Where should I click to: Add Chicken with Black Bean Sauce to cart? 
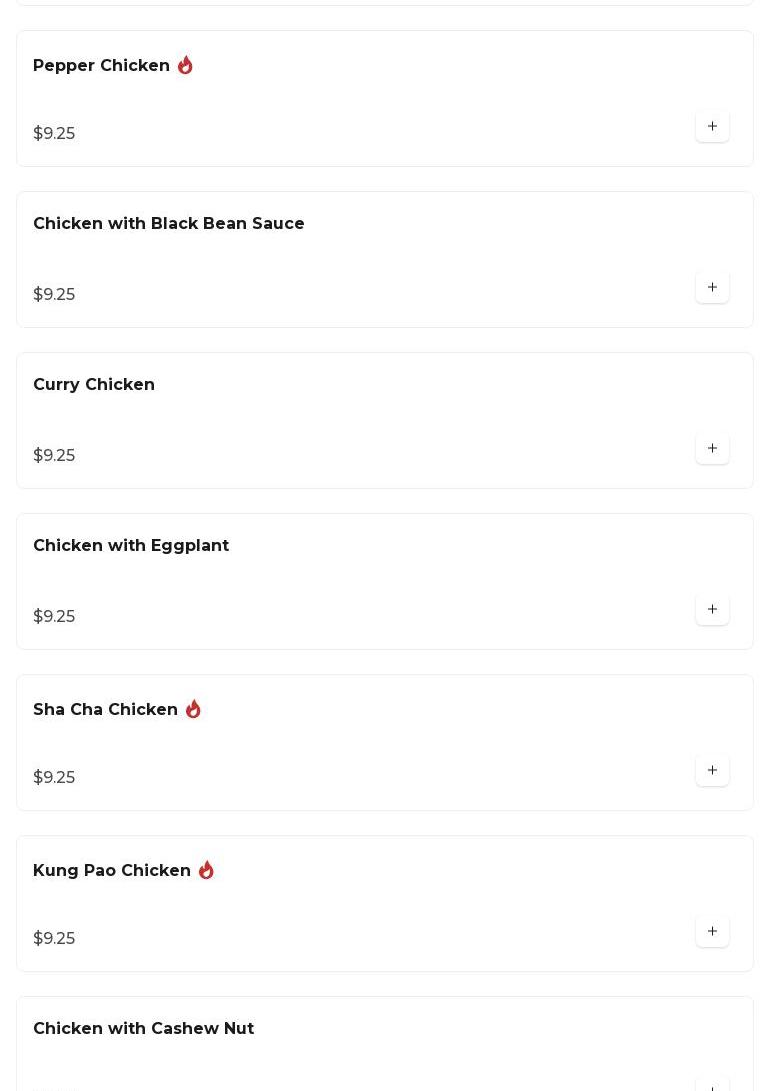coord(712,288)
